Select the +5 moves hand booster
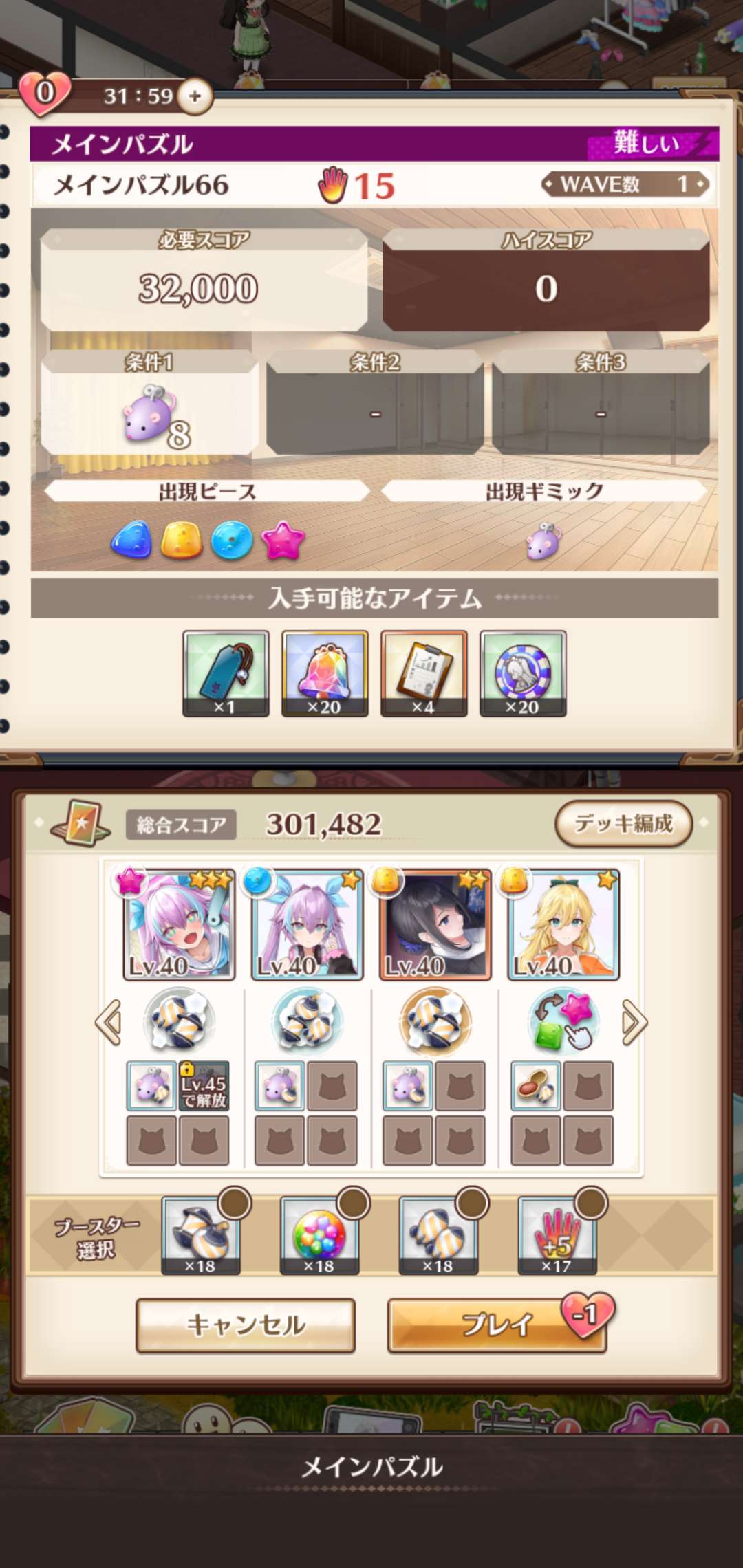Image resolution: width=743 pixels, height=1568 pixels. click(x=557, y=1236)
